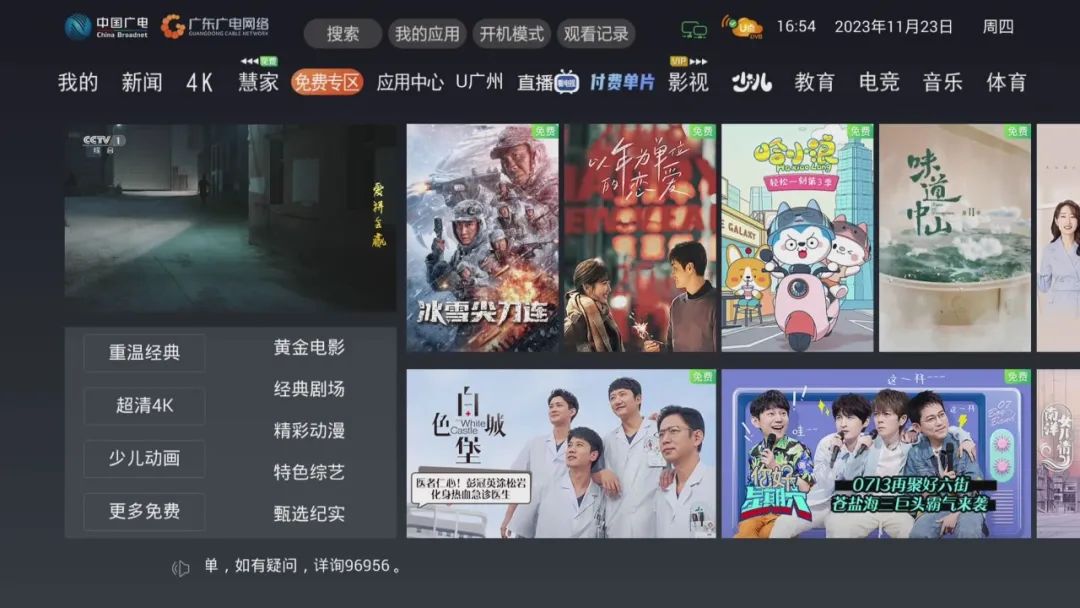Switch to the 4K tab
Image resolution: width=1080 pixels, height=608 pixels.
200,82
